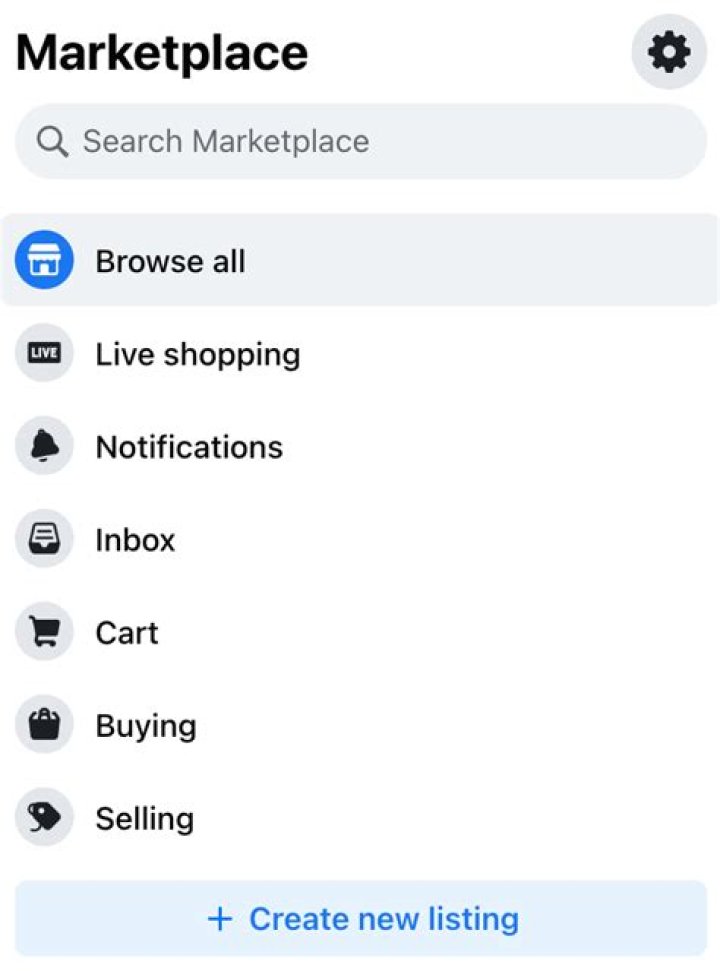The height and width of the screenshot is (971, 720).
Task: Open the Buying section
Action: (x=145, y=724)
